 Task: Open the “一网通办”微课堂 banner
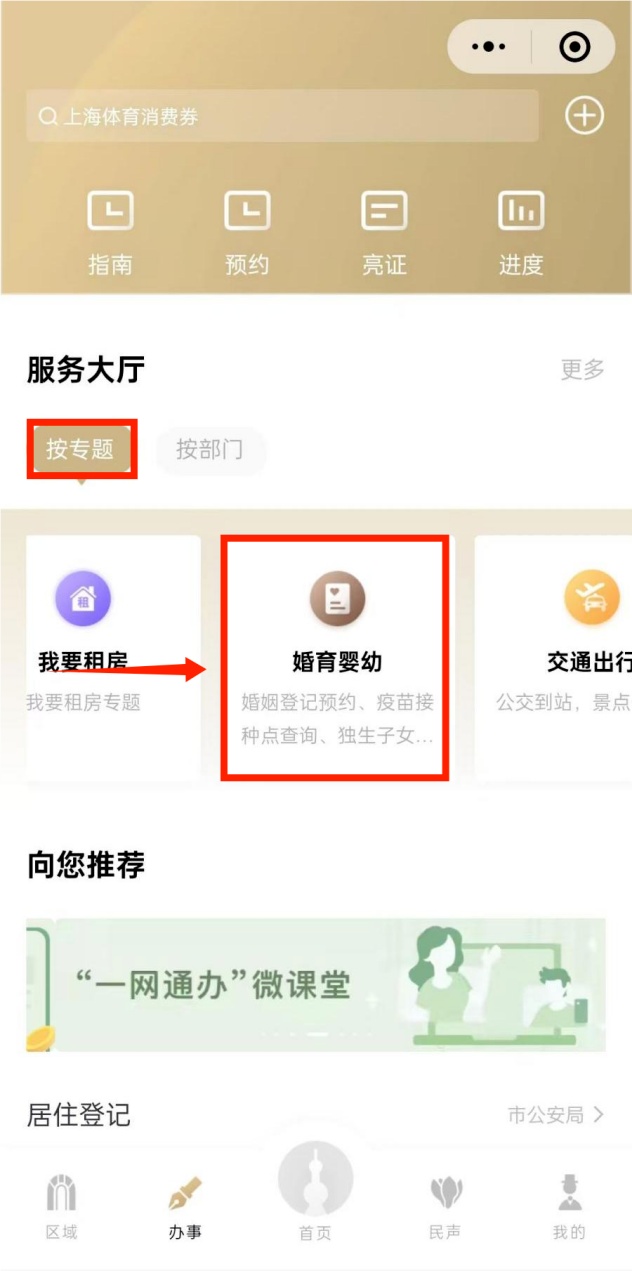316,985
